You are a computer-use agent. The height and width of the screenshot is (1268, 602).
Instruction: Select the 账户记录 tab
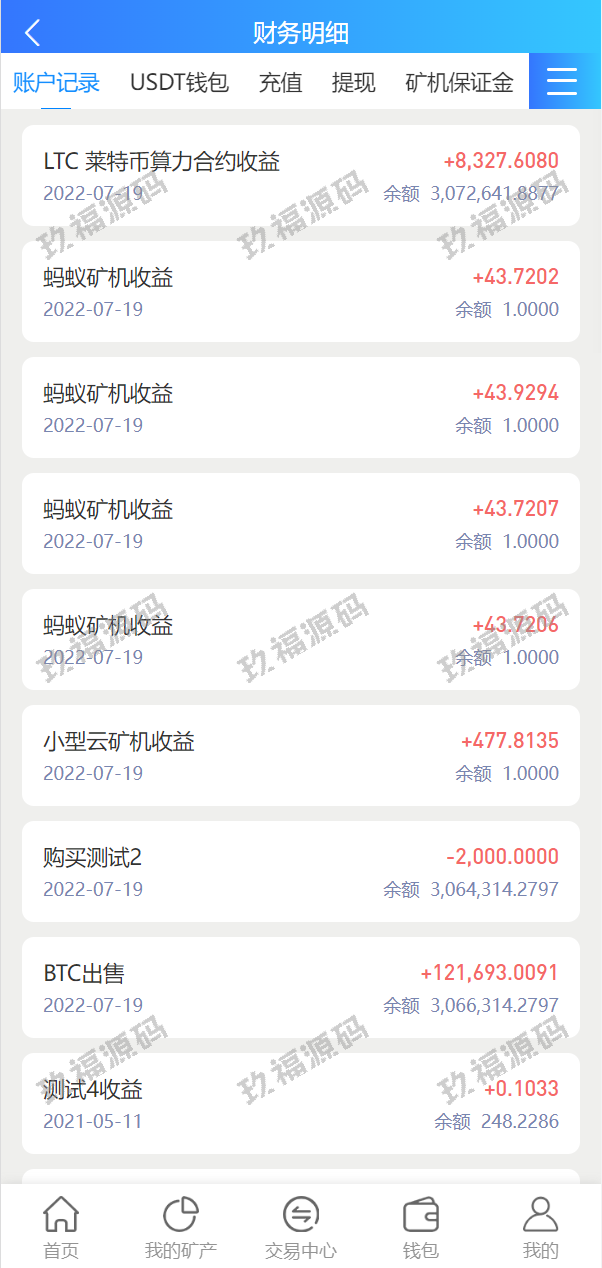tap(56, 83)
